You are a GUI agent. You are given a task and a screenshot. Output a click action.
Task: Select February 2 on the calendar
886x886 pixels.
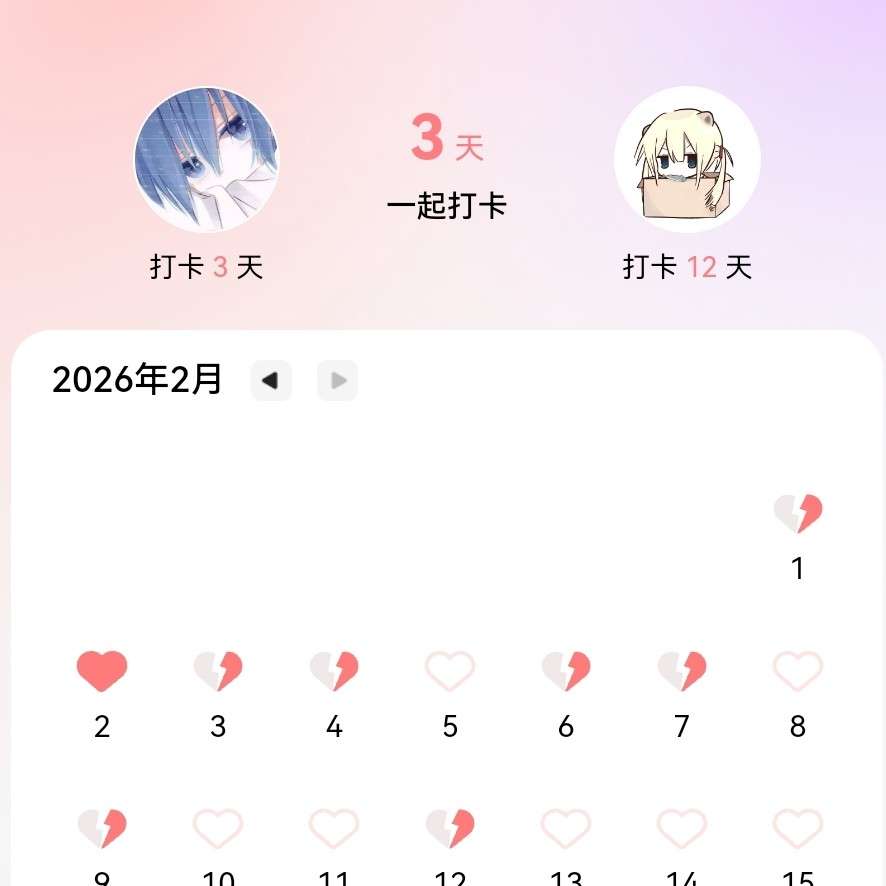pos(102,672)
